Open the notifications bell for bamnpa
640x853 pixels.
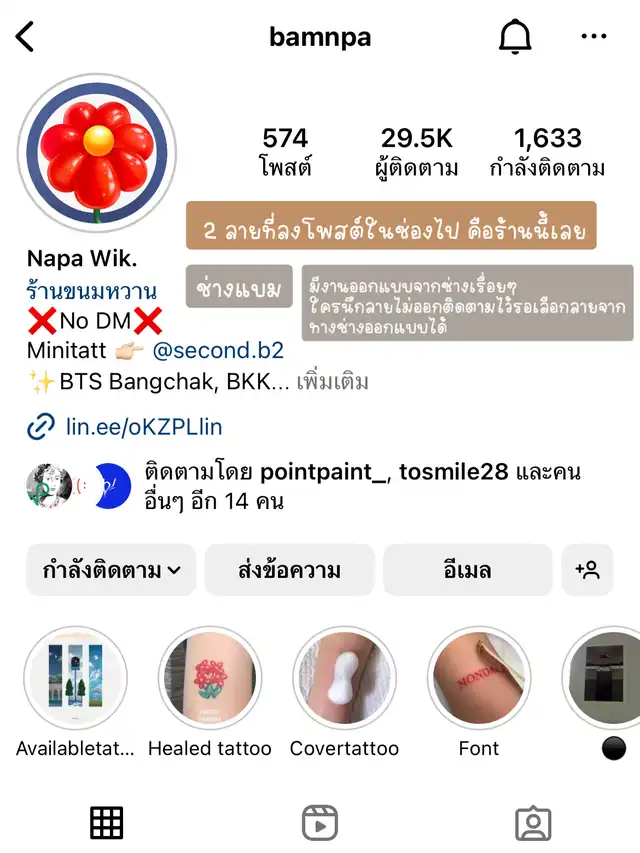pos(515,38)
